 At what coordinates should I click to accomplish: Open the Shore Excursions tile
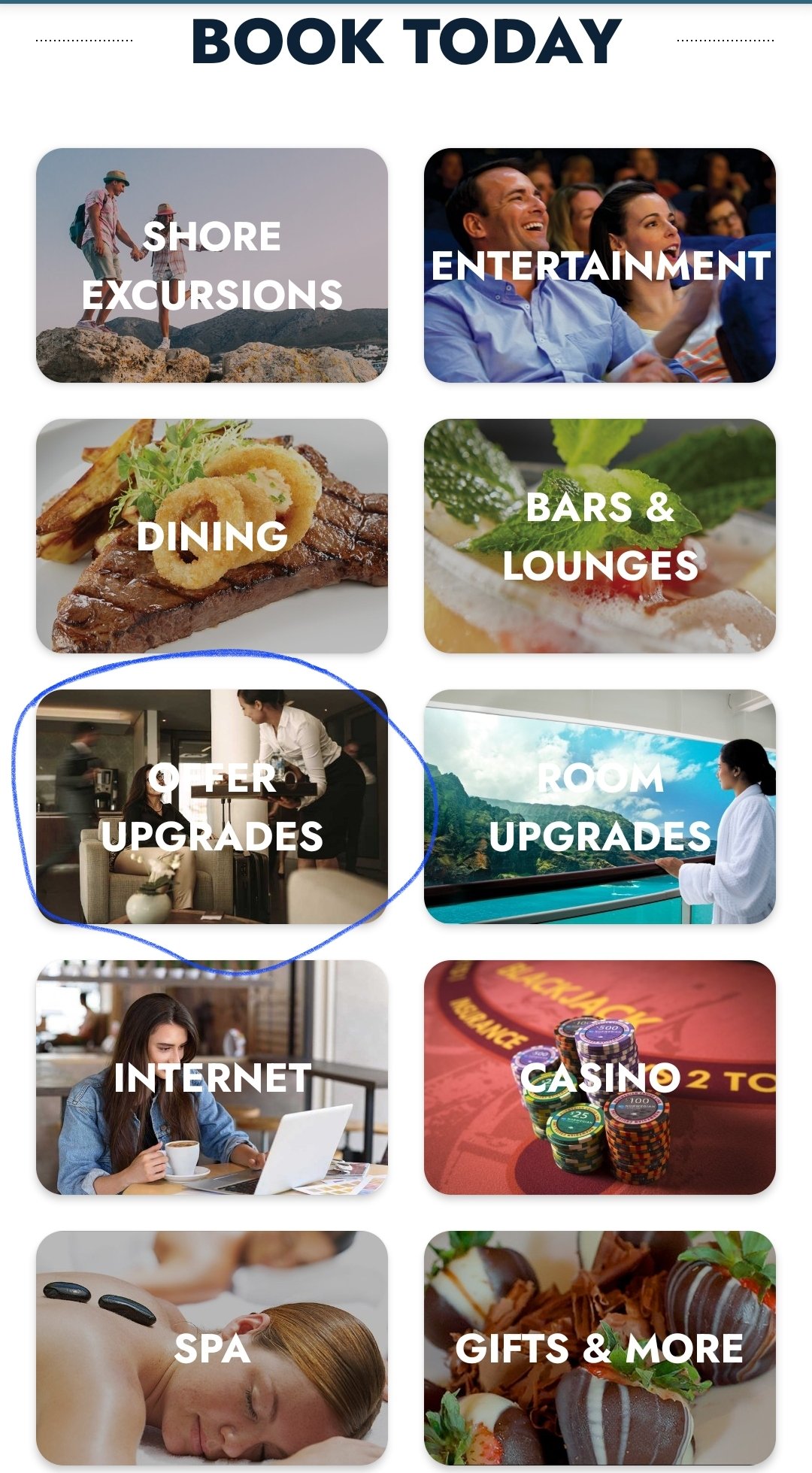(x=212, y=265)
